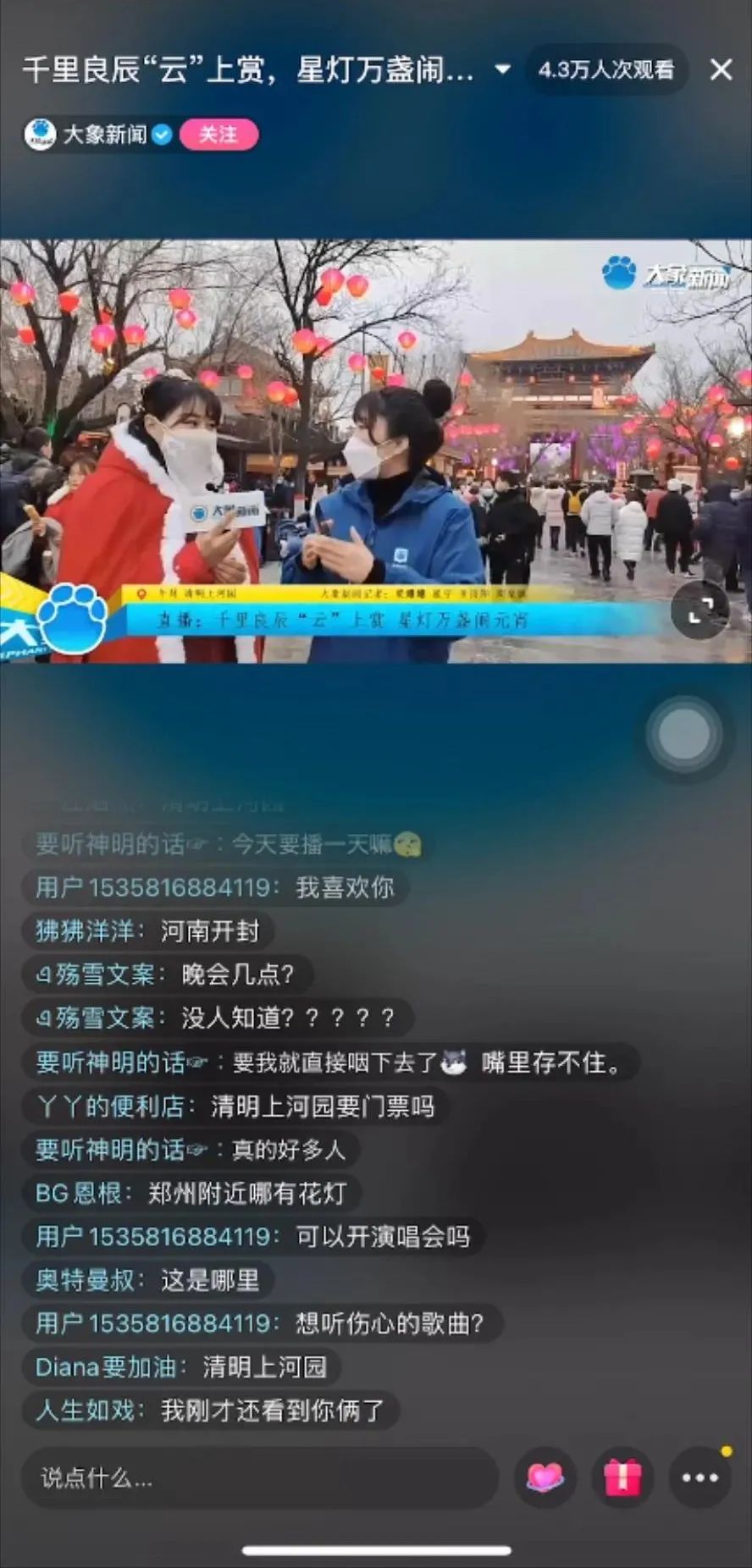The height and width of the screenshot is (1568, 752).
Task: Open the three-dot more options menu
Action: point(700,1478)
